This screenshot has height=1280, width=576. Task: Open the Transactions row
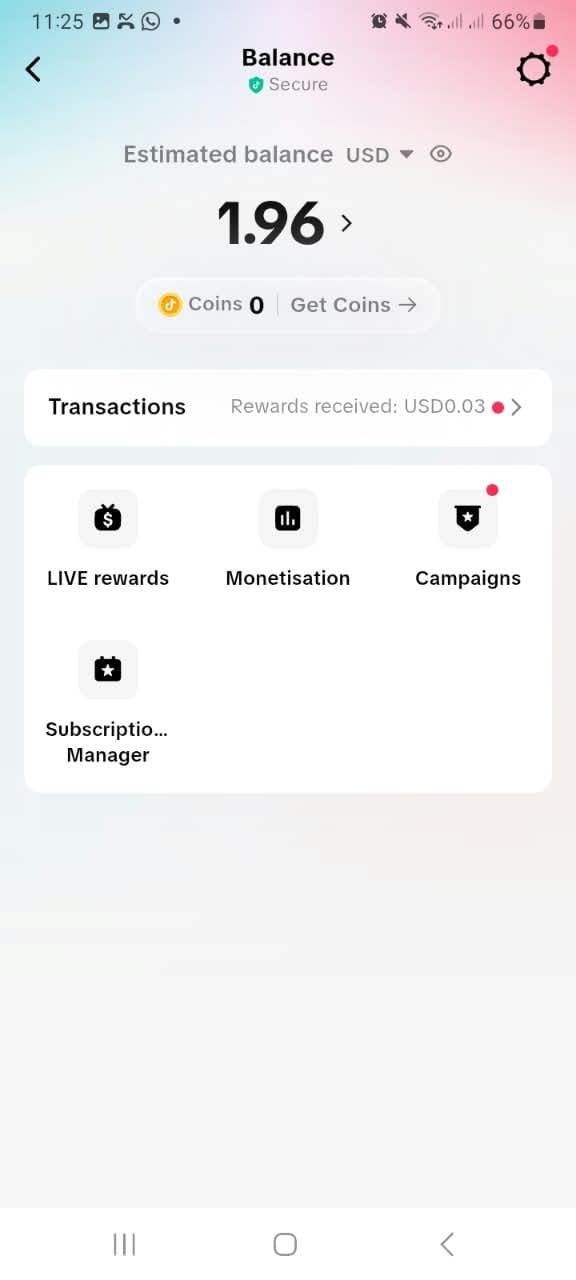pyautogui.click(x=288, y=407)
